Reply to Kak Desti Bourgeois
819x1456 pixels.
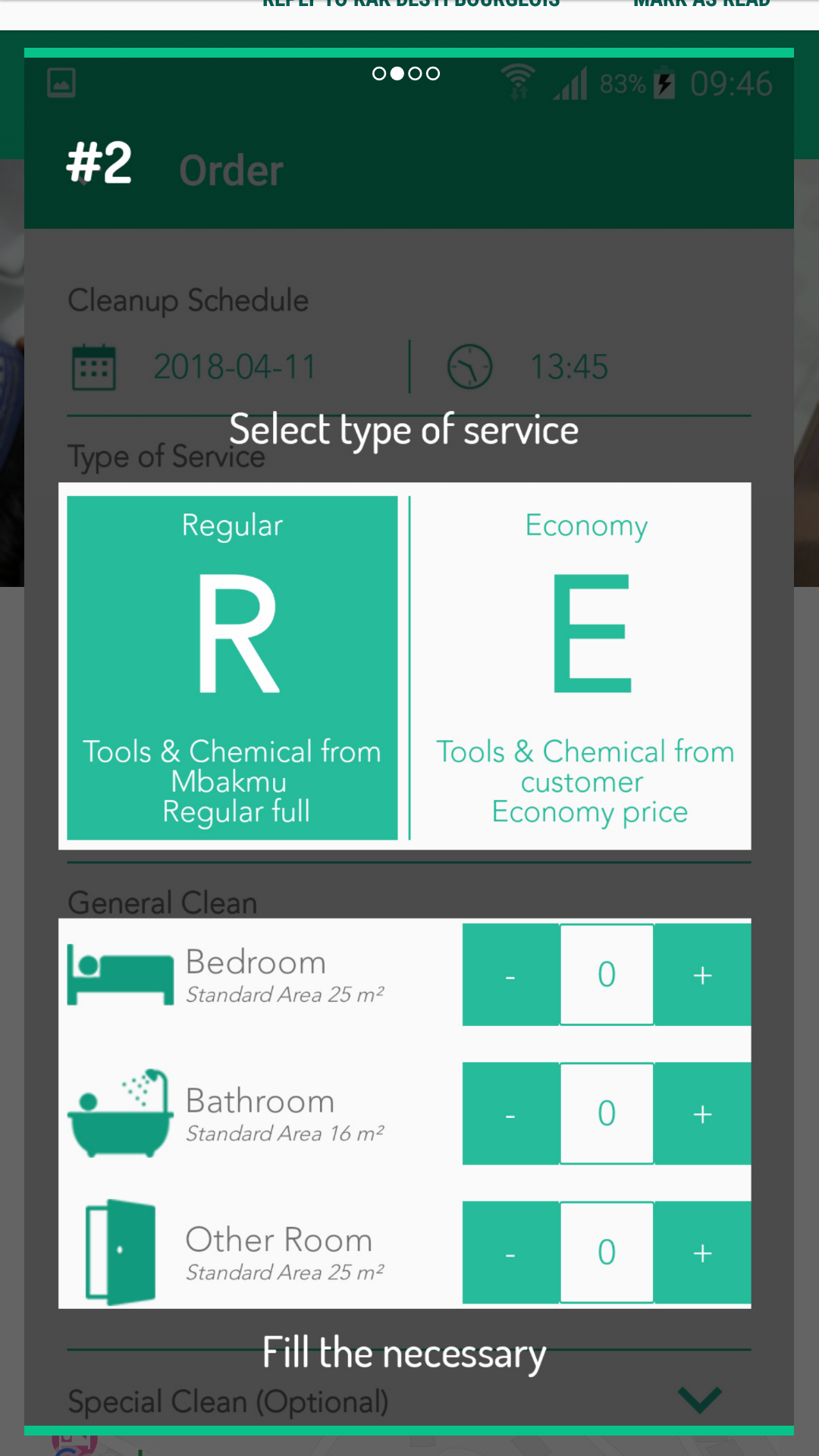pos(411,5)
